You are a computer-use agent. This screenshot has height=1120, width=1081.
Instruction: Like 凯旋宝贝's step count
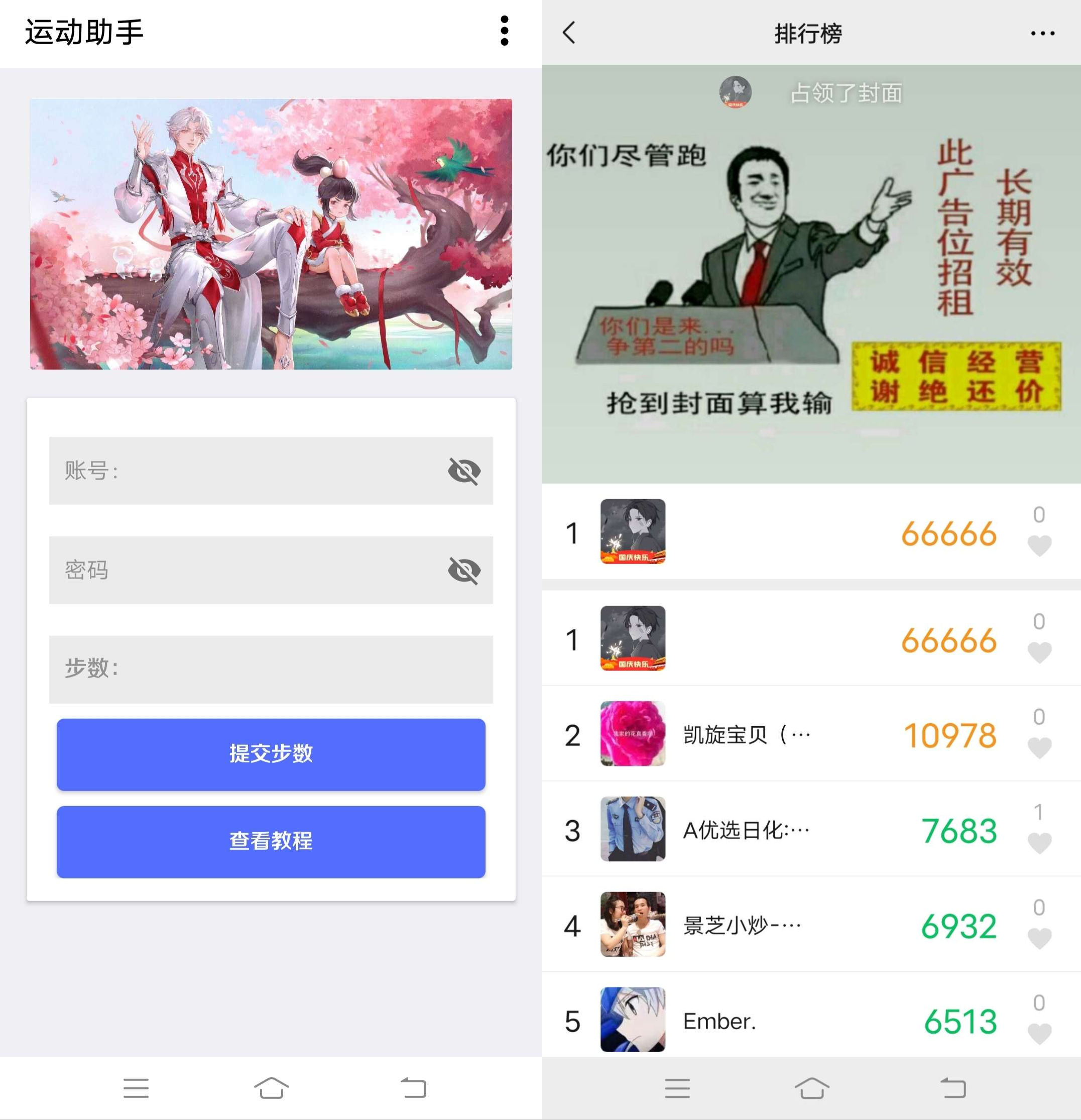(1039, 747)
